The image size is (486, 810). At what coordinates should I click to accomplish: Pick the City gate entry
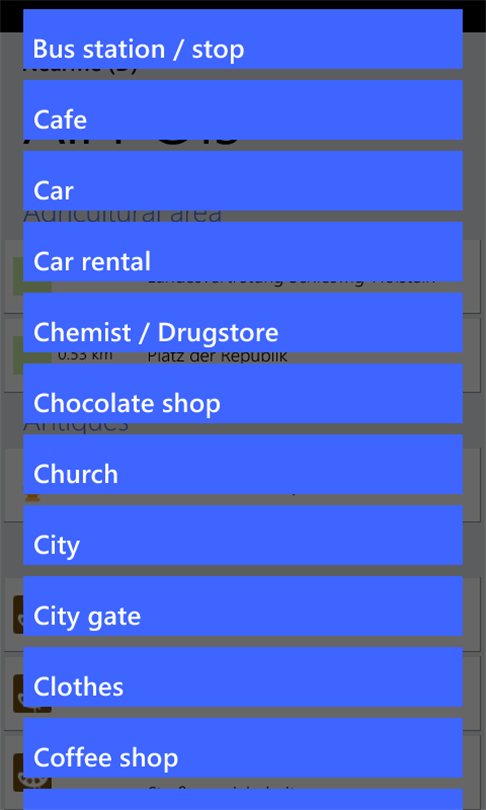click(x=243, y=605)
